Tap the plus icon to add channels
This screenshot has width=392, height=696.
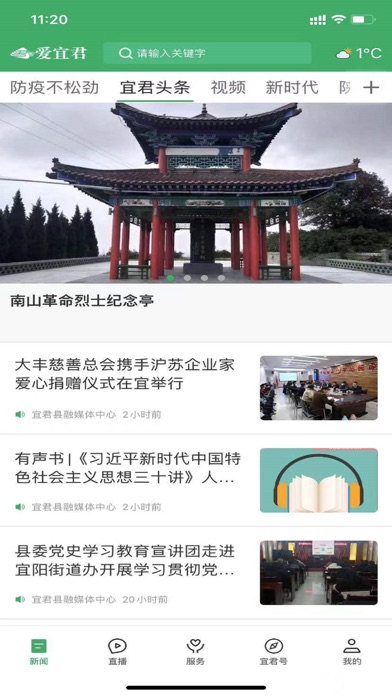(x=371, y=87)
